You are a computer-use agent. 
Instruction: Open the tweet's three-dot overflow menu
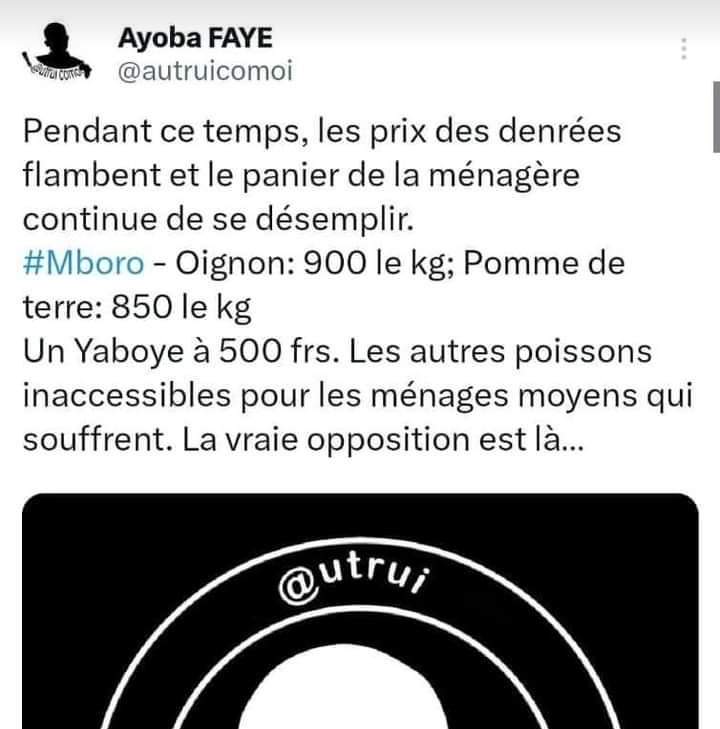point(684,49)
